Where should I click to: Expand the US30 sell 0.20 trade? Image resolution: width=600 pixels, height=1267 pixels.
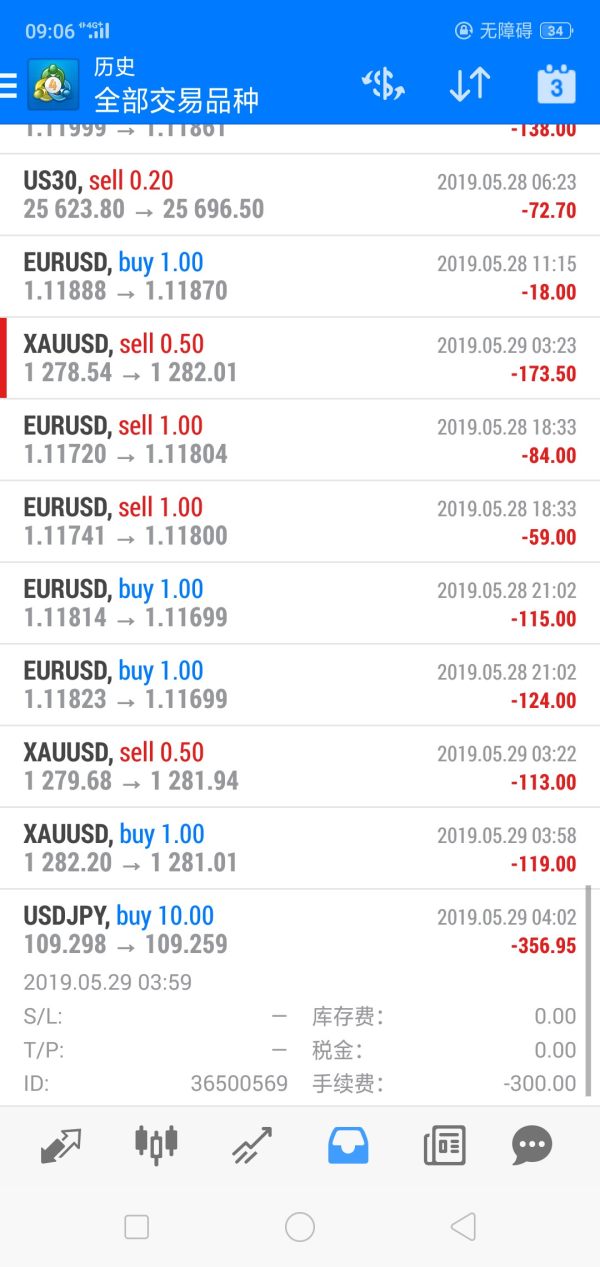300,195
